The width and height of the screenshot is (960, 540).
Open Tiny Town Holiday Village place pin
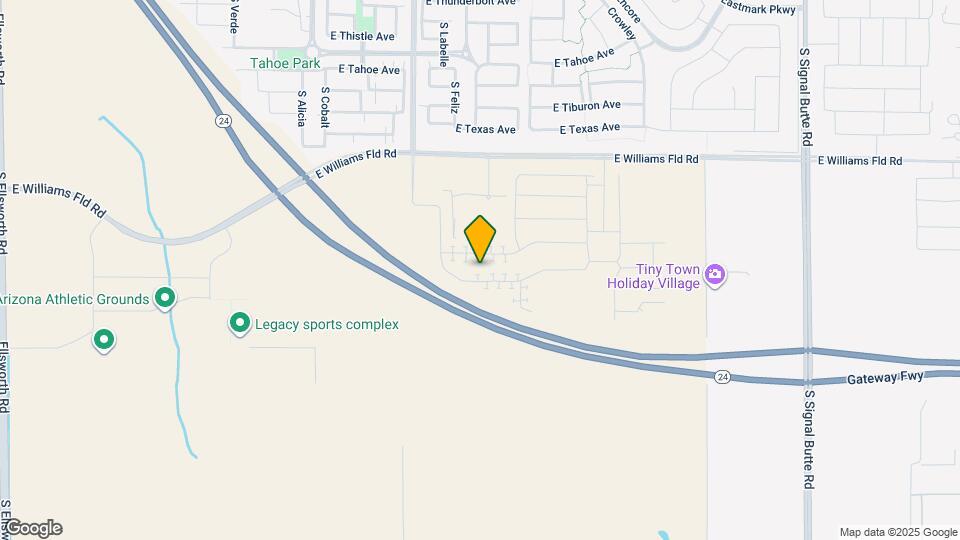click(714, 274)
